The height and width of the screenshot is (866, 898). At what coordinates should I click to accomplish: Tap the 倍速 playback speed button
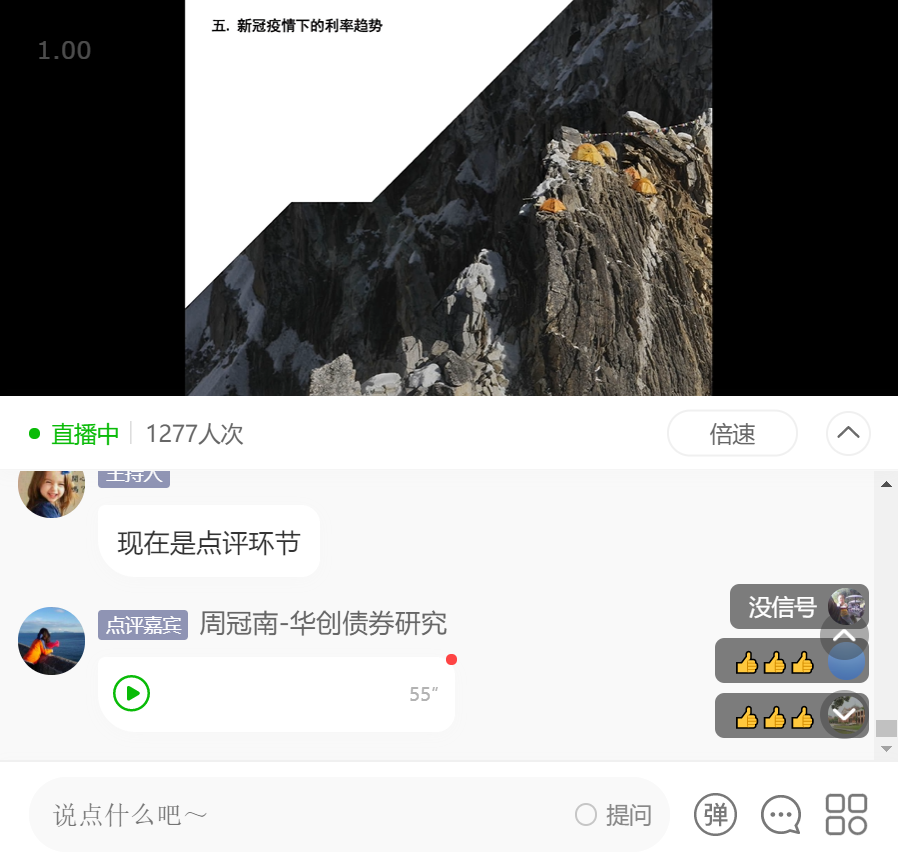point(732,434)
